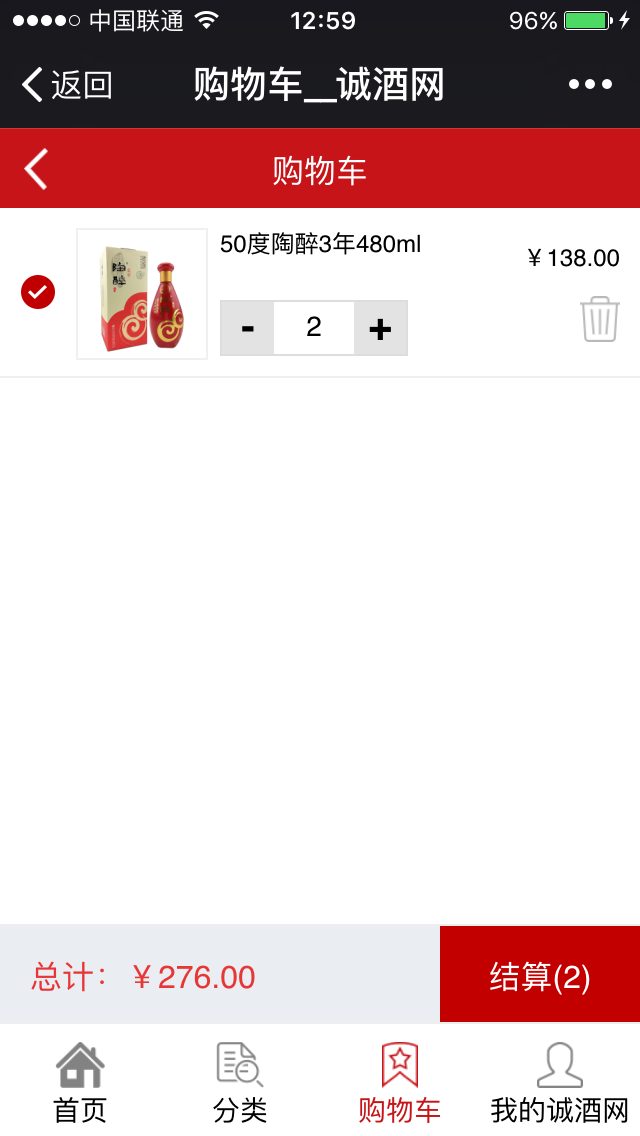Screen dimensions: 640x1136
Task: Decrease quantity with the minus button
Action: coord(248,328)
